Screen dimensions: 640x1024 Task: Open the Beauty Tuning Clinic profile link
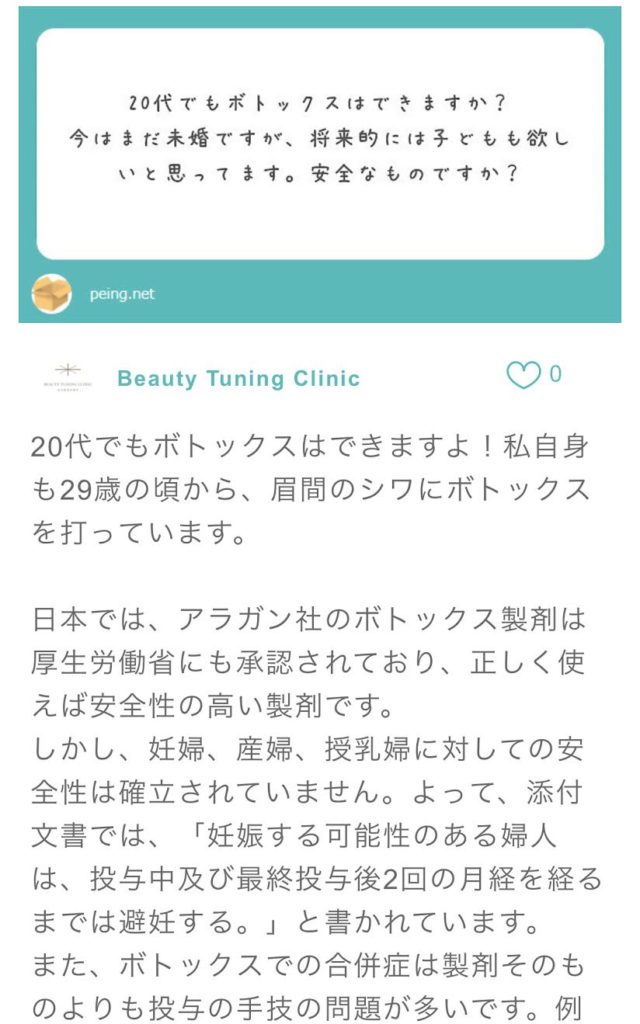pos(238,379)
